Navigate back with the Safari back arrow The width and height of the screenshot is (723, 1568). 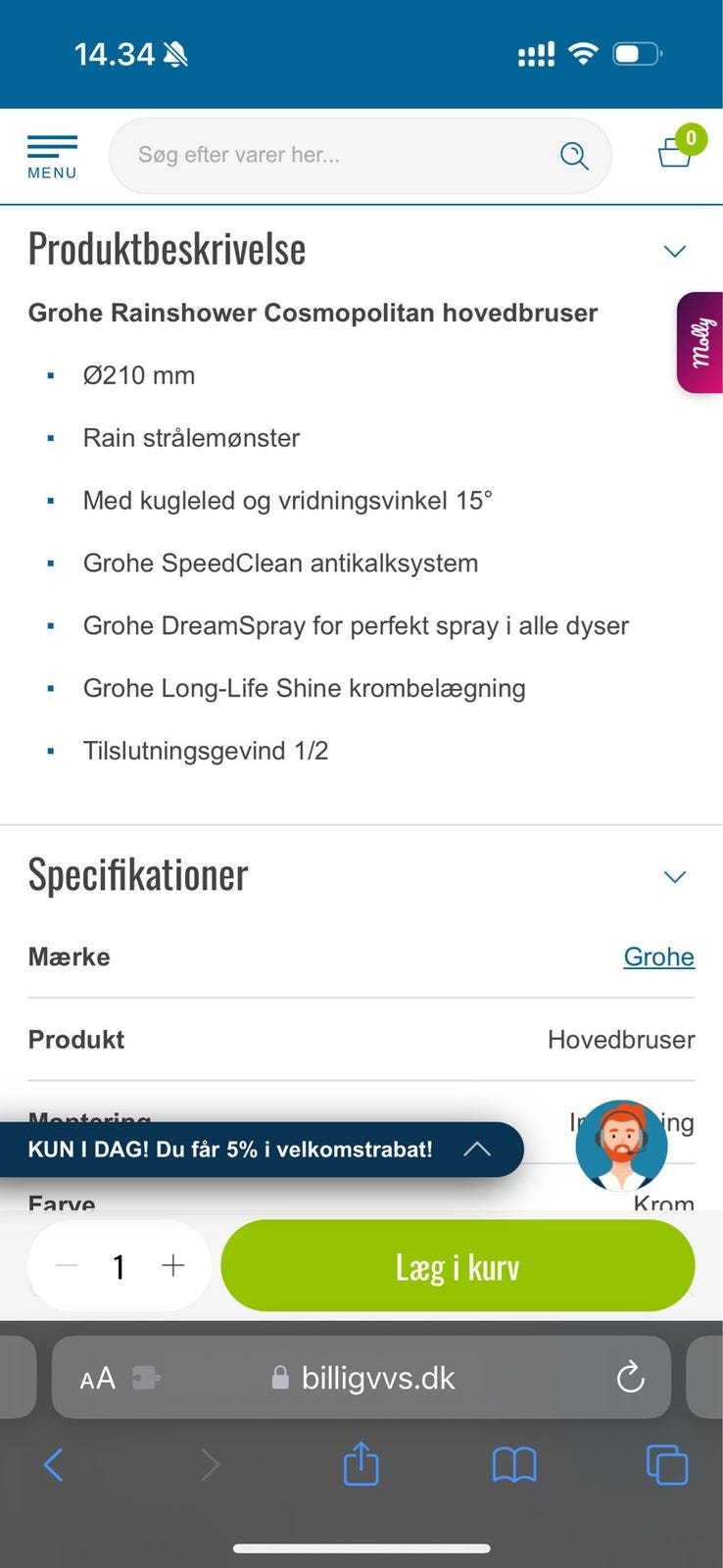click(x=54, y=1465)
